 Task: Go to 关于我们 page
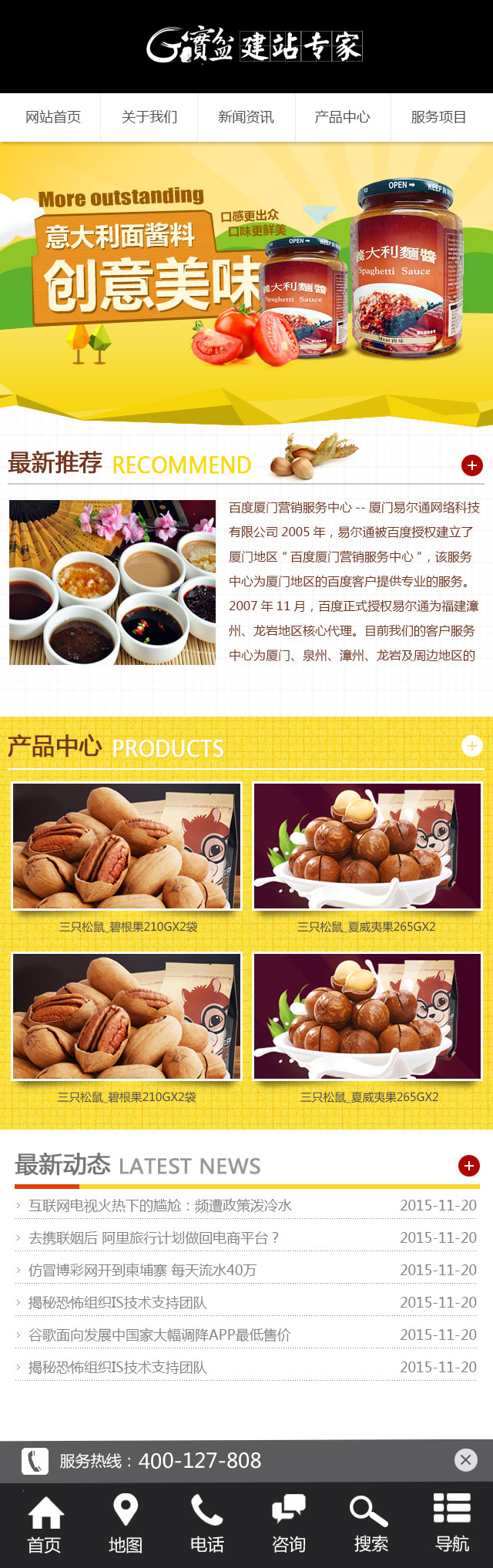149,117
